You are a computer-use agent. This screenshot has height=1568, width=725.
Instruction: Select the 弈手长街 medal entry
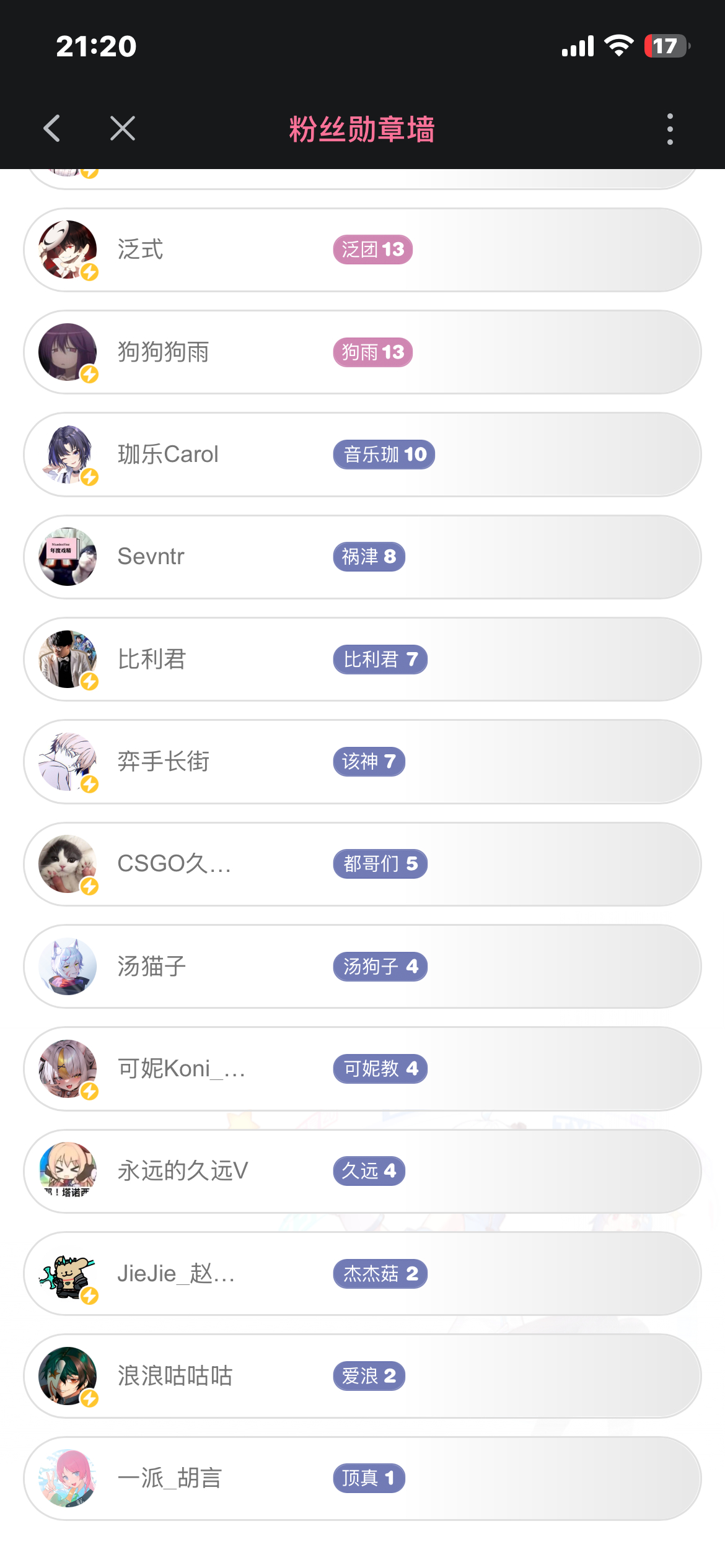[x=362, y=762]
